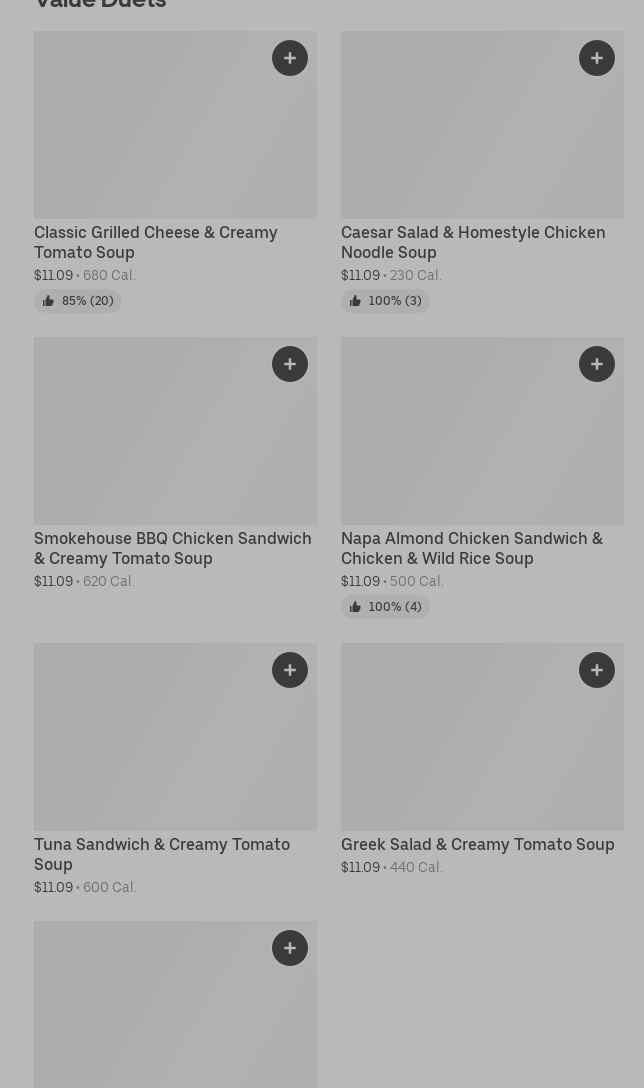View Greek Salad & Creamy Tomato Soup details
644x1088 pixels.
(477, 845)
